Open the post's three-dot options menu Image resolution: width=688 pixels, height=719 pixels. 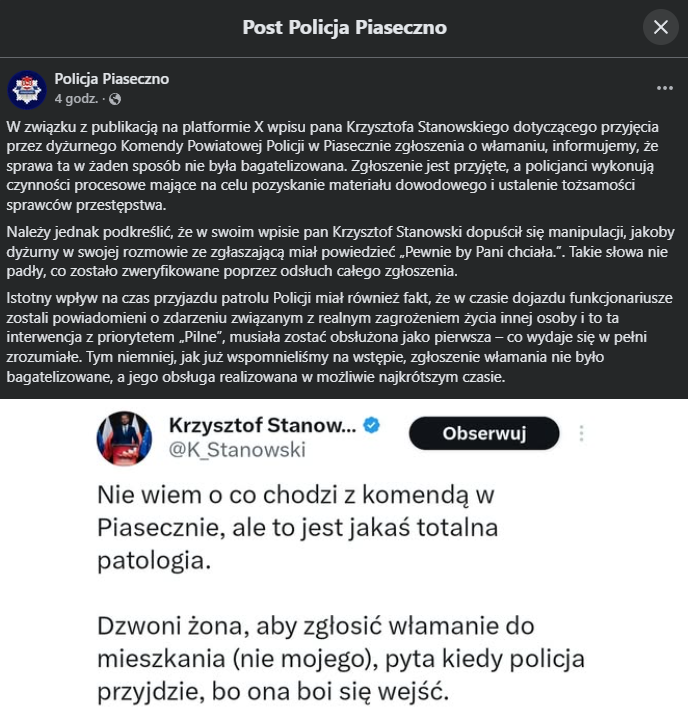(x=664, y=88)
